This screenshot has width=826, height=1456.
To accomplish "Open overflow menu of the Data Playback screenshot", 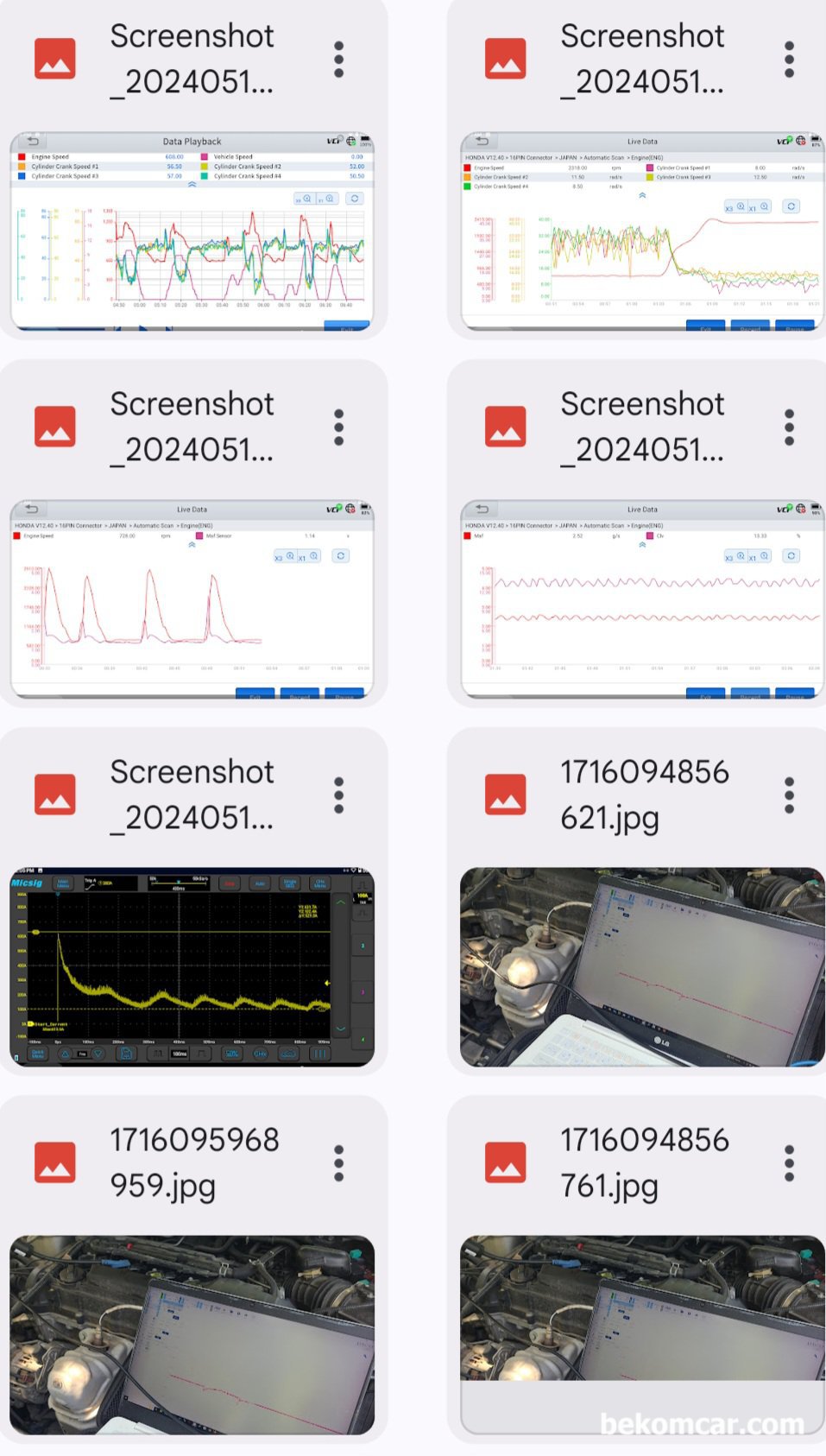I will 338,60.
